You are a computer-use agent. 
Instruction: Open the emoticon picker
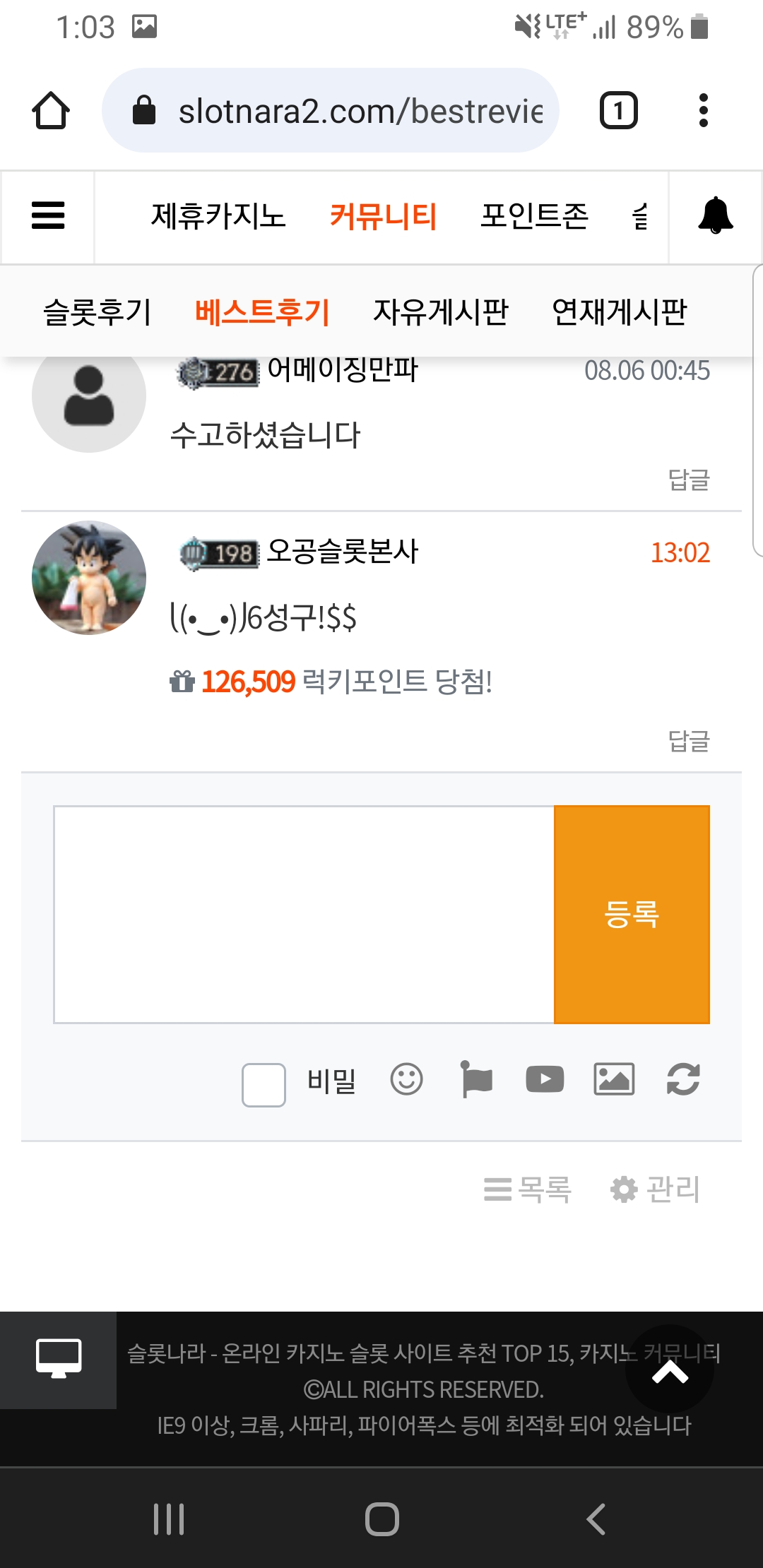[x=406, y=1079]
